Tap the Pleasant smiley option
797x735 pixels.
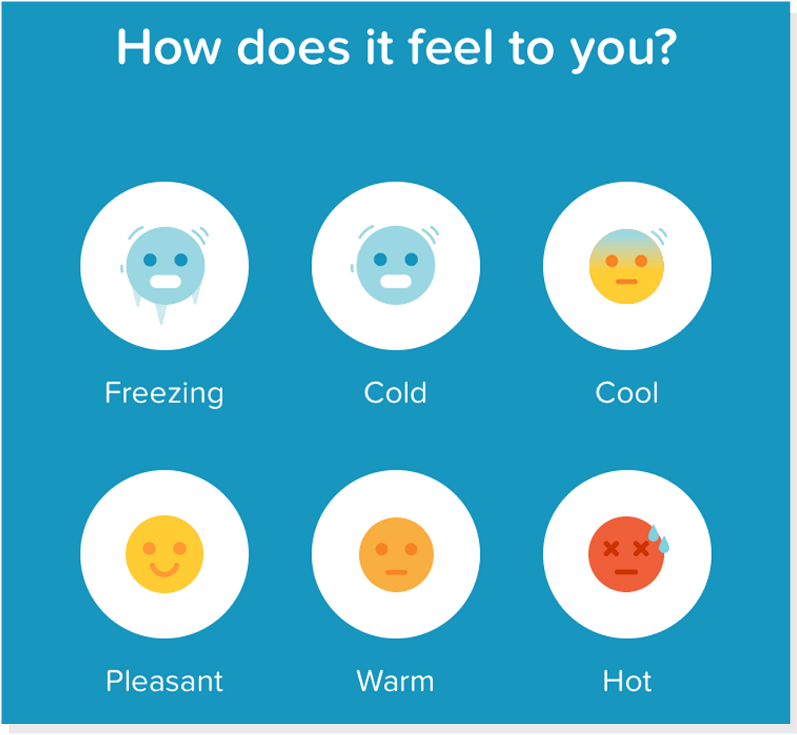[x=164, y=554]
